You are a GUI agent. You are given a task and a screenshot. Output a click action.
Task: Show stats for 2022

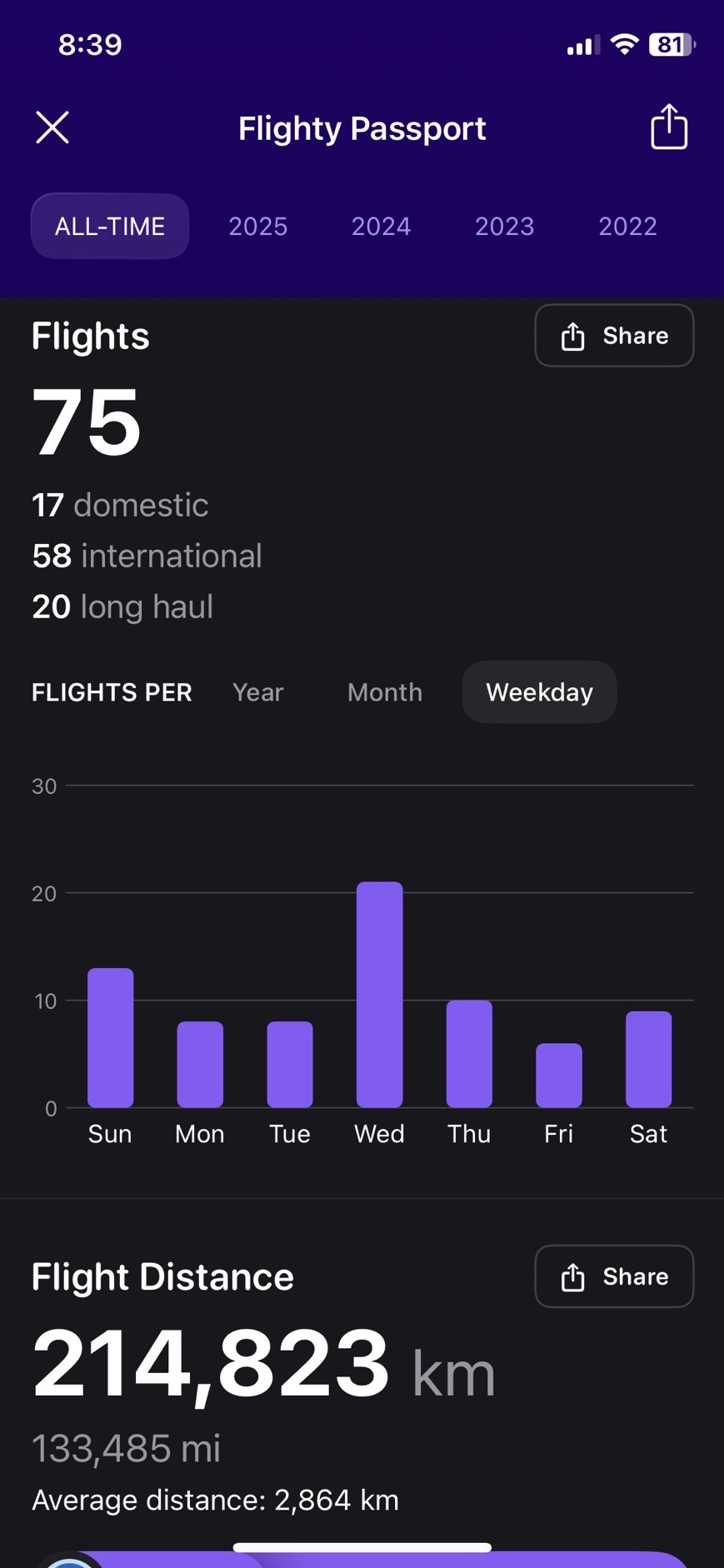(627, 226)
